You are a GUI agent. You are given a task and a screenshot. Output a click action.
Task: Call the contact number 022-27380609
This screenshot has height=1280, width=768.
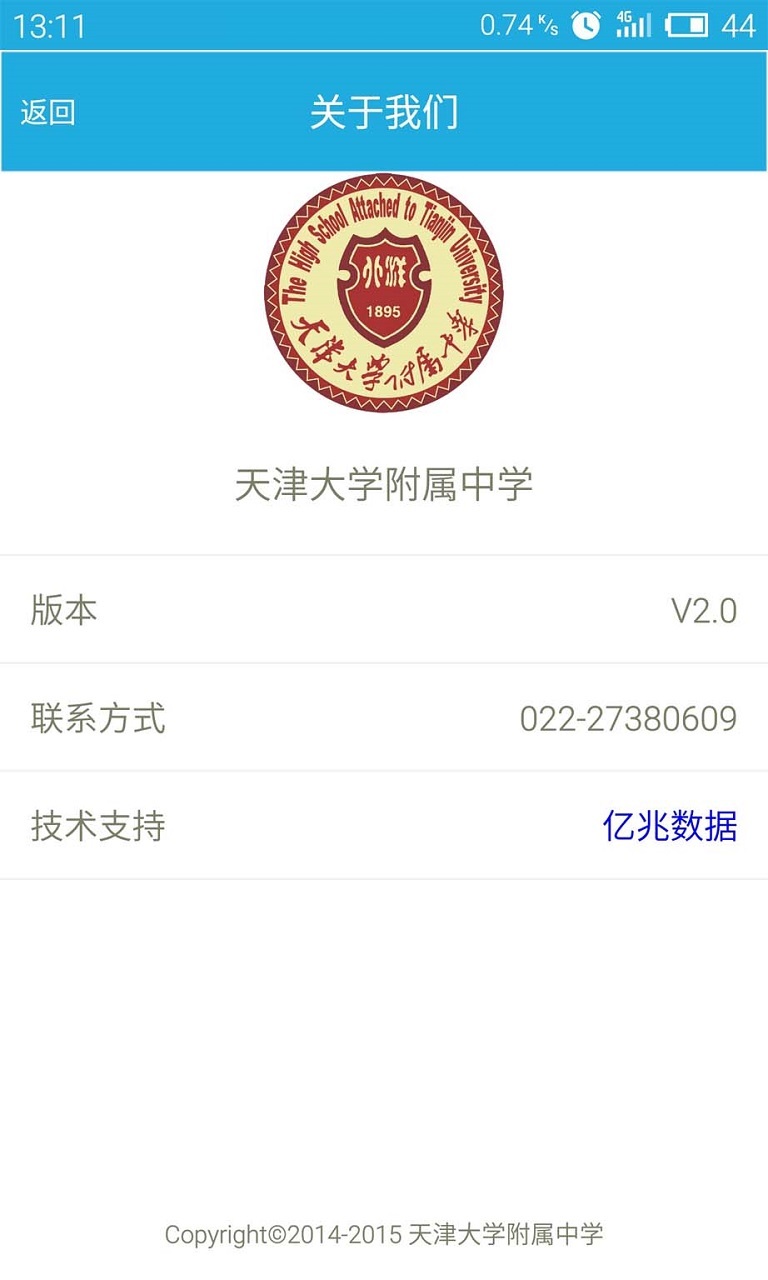point(628,718)
